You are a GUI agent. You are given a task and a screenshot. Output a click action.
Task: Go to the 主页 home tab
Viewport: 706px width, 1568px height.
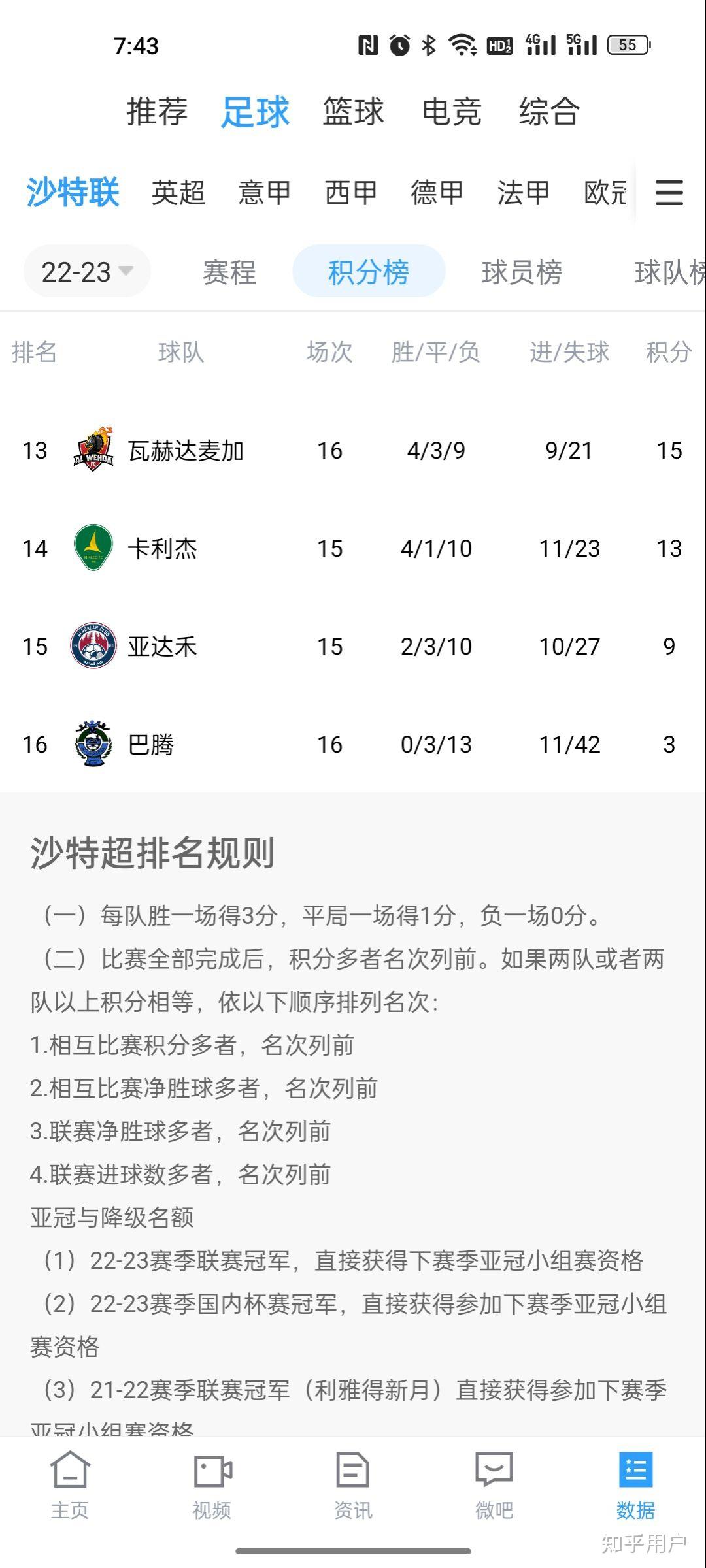pyautogui.click(x=70, y=1486)
